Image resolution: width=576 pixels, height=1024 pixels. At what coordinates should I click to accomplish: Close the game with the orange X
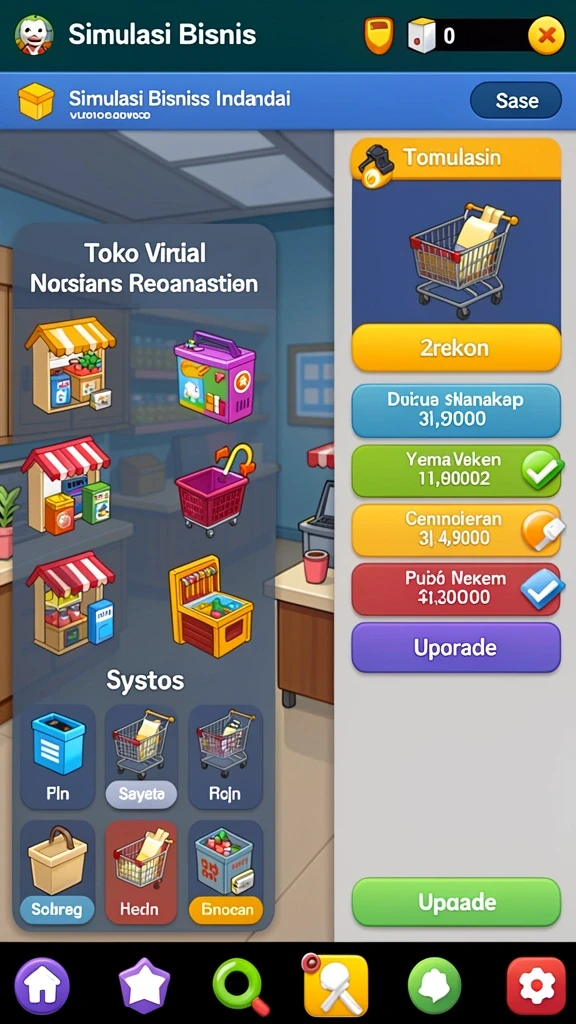click(546, 35)
